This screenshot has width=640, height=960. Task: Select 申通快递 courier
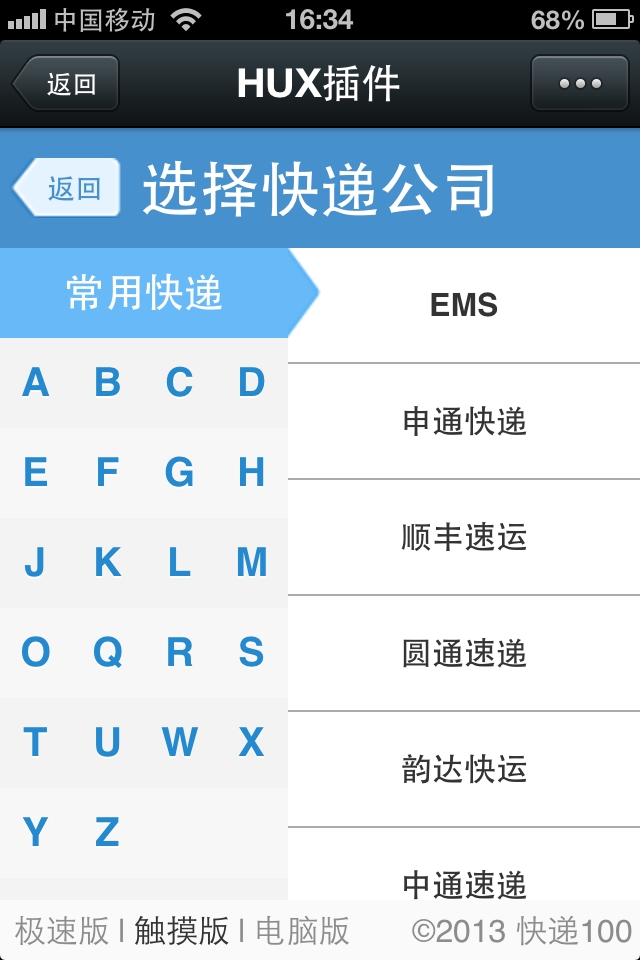coord(464,422)
